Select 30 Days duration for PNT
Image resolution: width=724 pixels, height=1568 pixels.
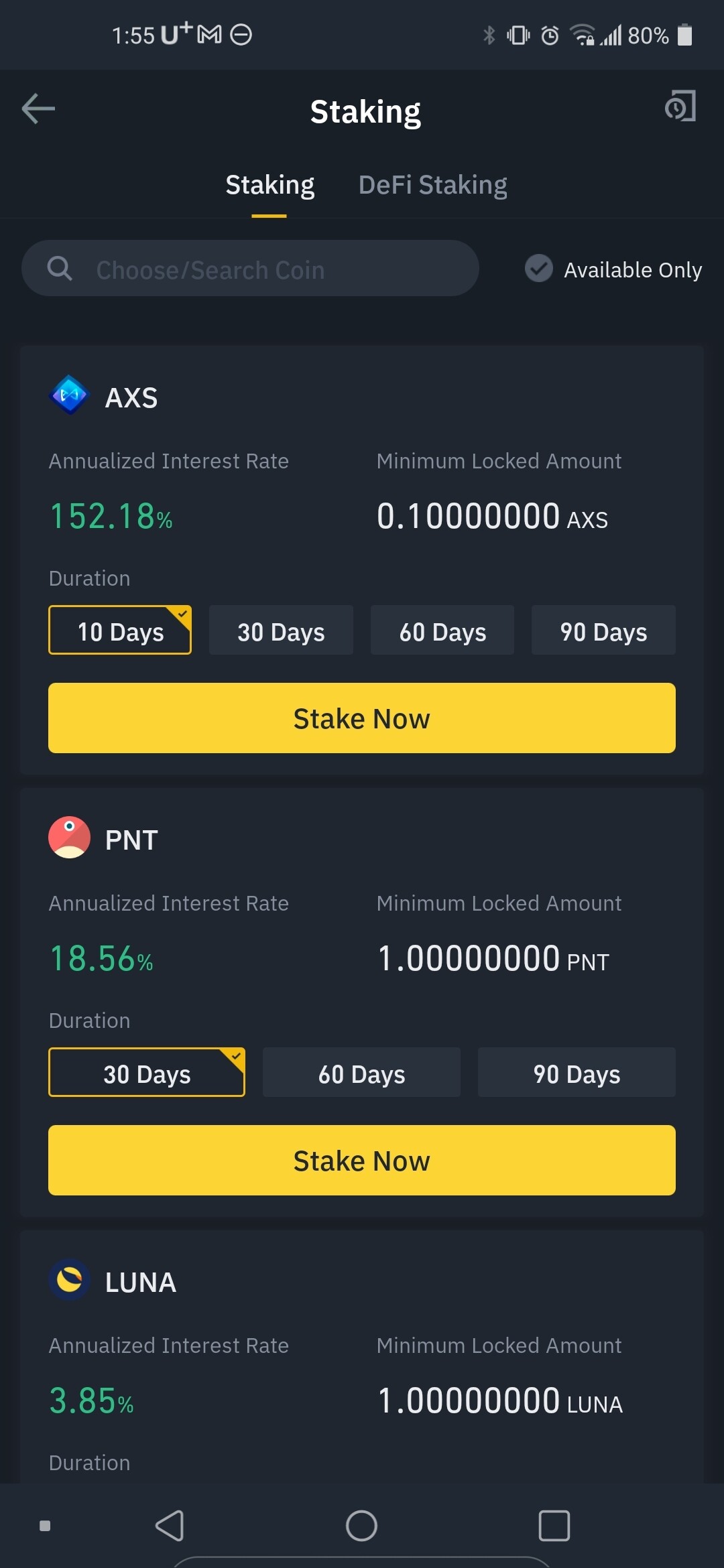(x=147, y=1073)
